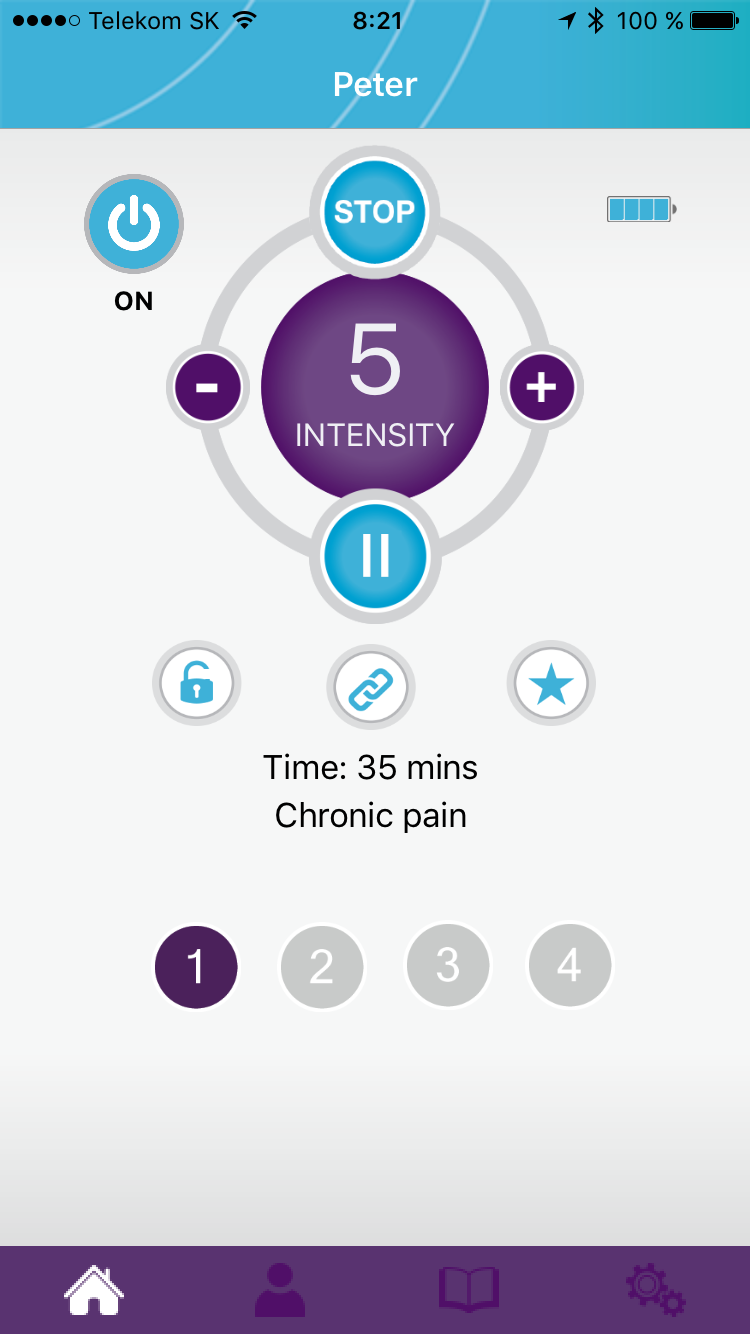The image size is (750, 1334).
Task: Select channel number 2
Action: tap(321, 966)
